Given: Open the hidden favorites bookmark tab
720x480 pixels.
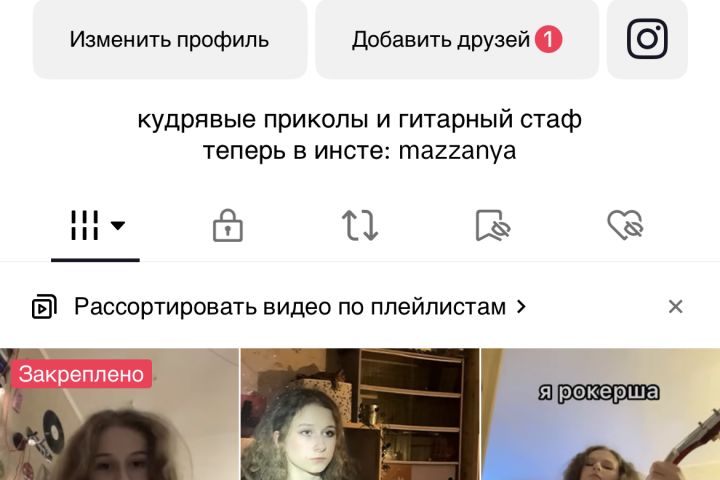Looking at the screenshot, I should point(493,226).
